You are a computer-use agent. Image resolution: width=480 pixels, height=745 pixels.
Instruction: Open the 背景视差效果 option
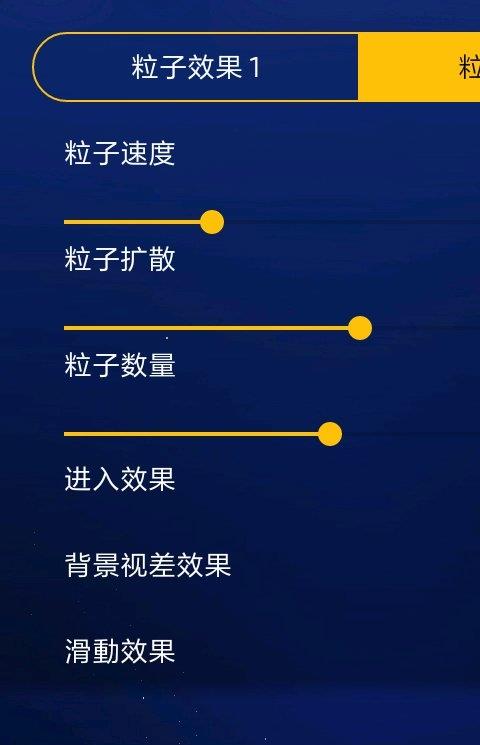tap(148, 565)
